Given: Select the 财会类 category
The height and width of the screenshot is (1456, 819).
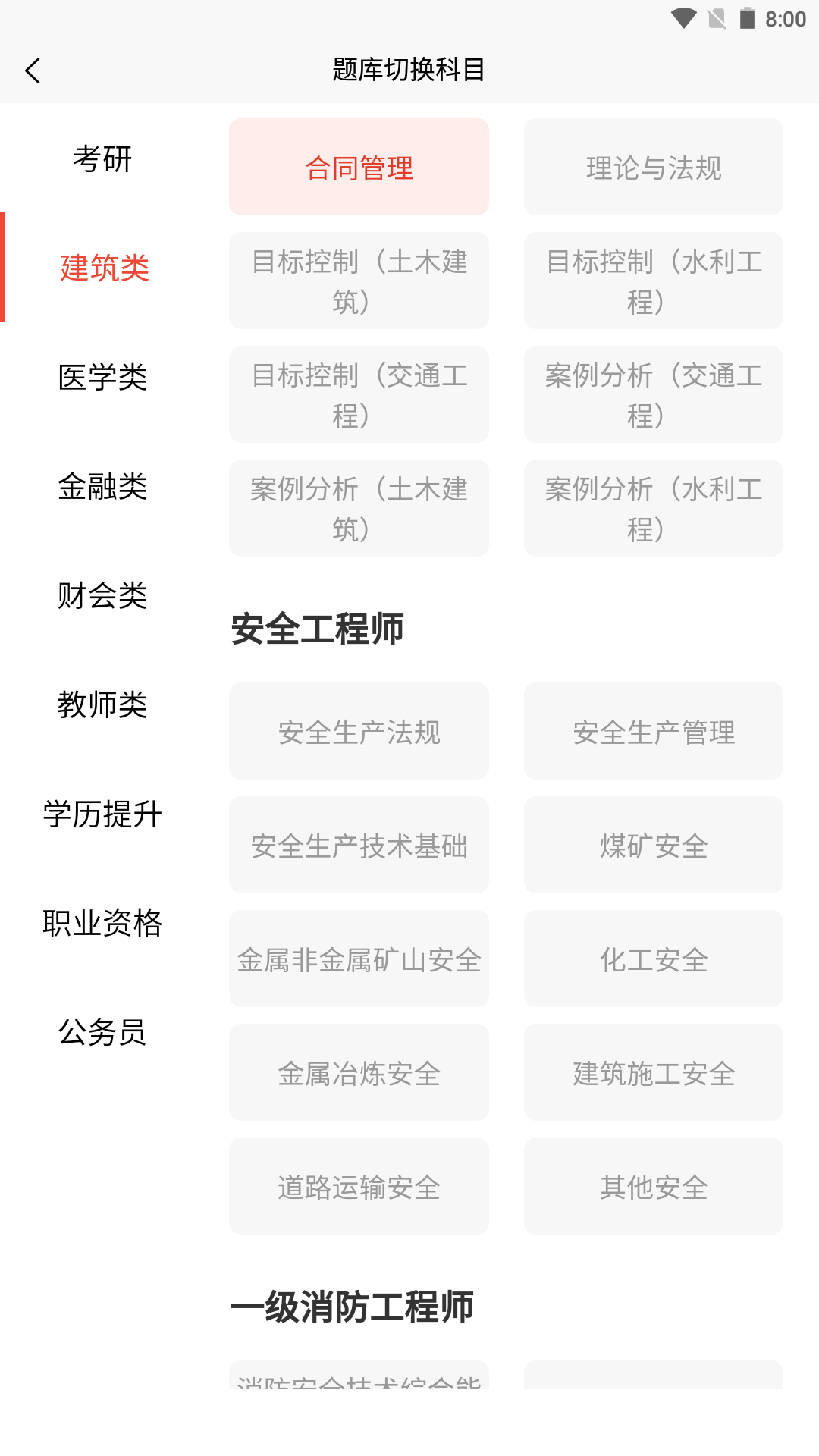Looking at the screenshot, I should coord(102,595).
